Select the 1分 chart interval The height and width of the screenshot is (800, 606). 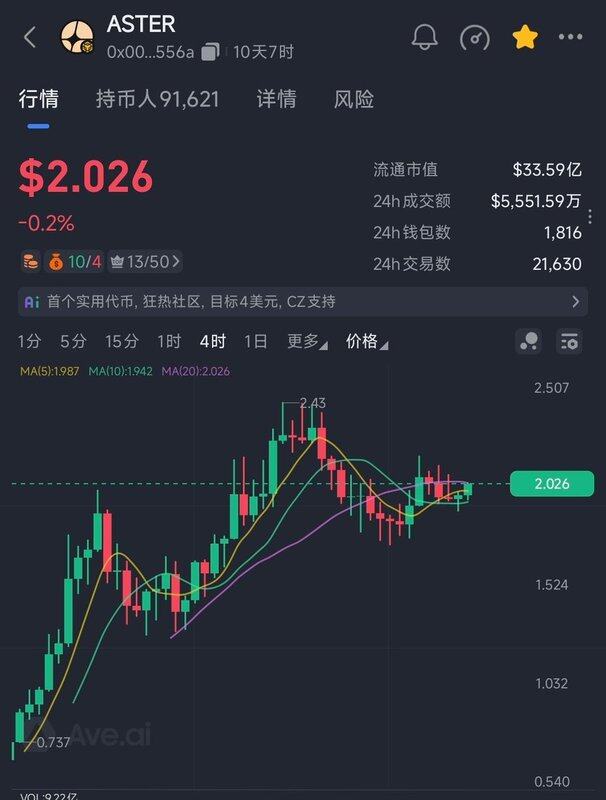pyautogui.click(x=29, y=341)
